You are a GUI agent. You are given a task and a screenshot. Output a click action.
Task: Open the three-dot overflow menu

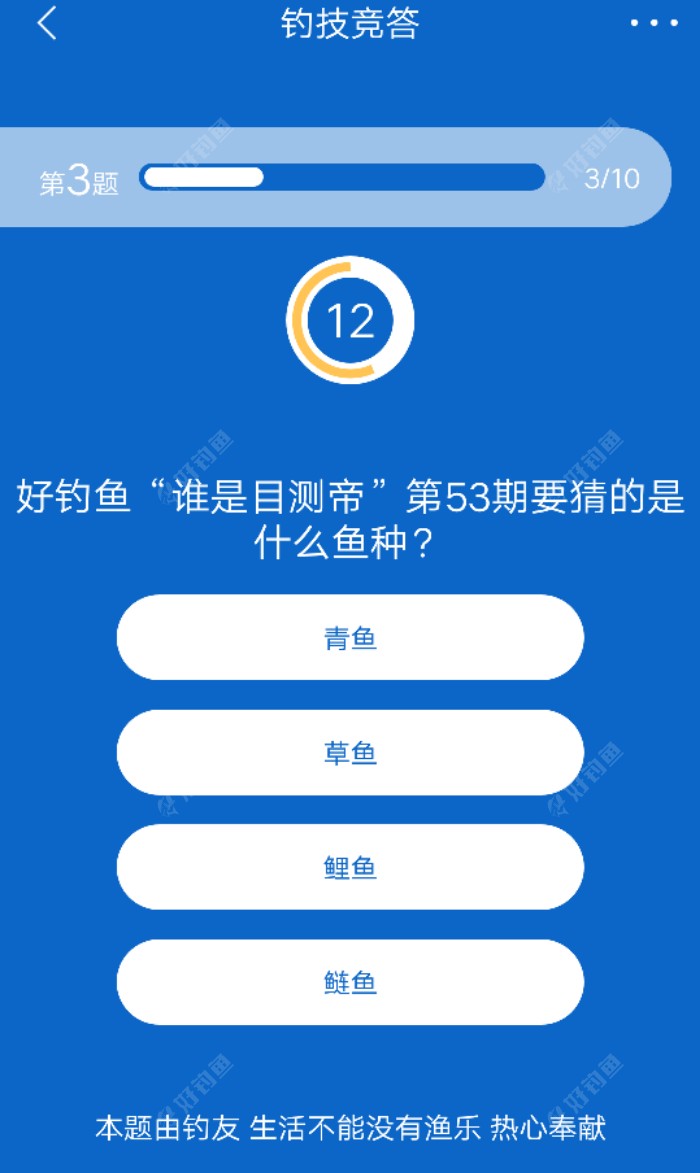(653, 24)
